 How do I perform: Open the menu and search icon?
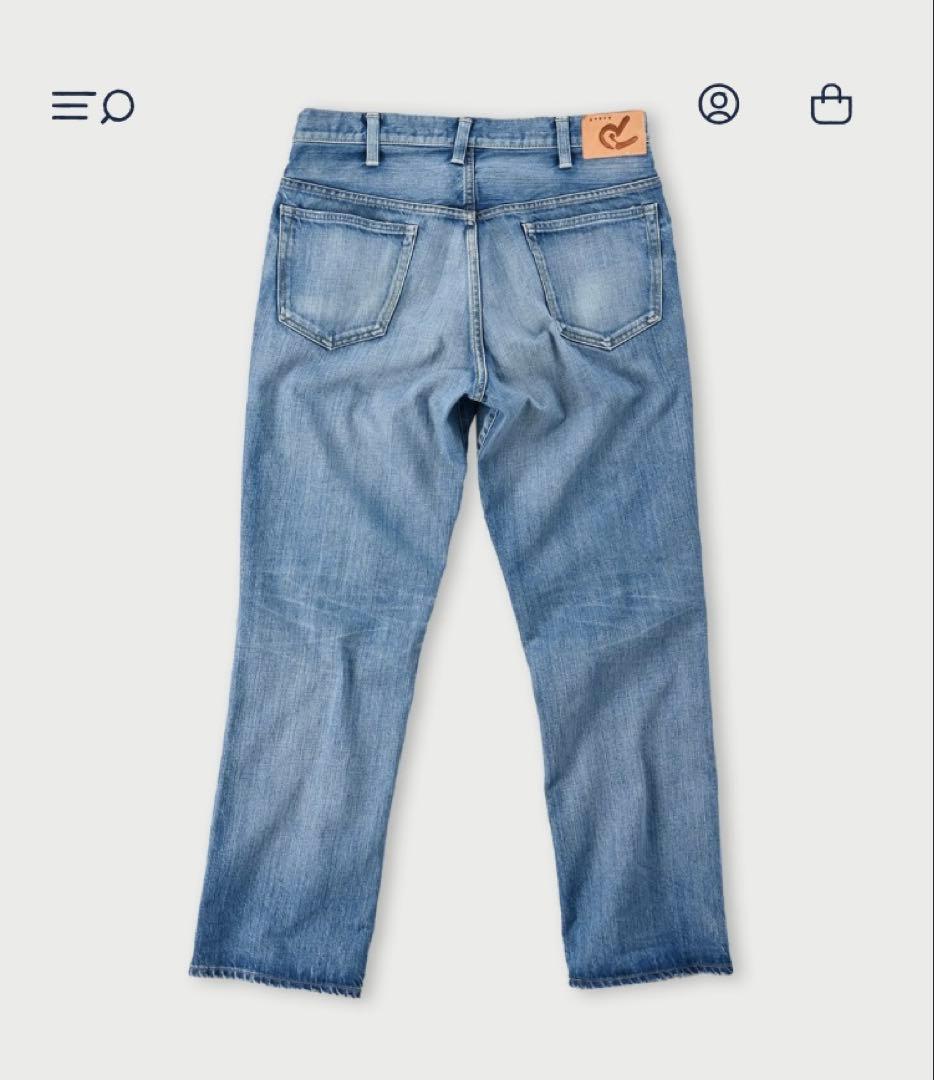pos(93,106)
